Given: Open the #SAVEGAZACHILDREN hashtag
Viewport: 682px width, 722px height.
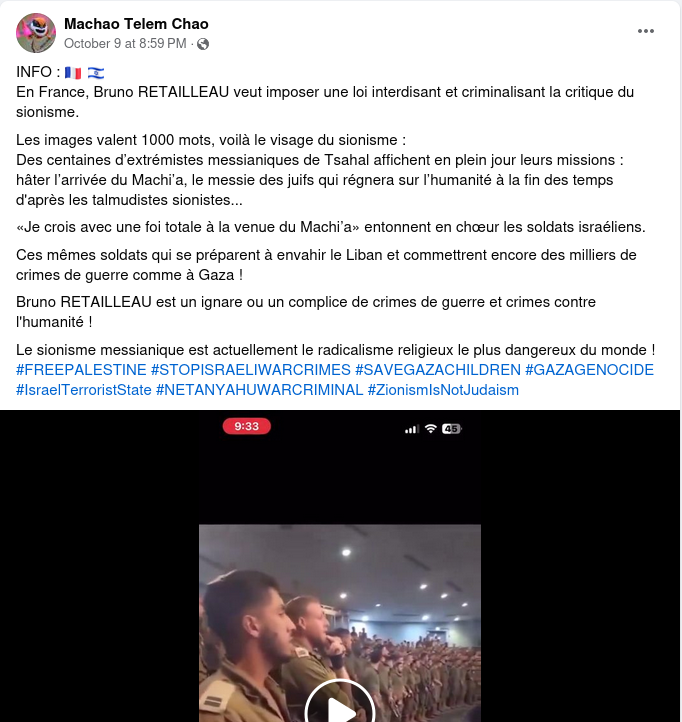Looking at the screenshot, I should (437, 370).
